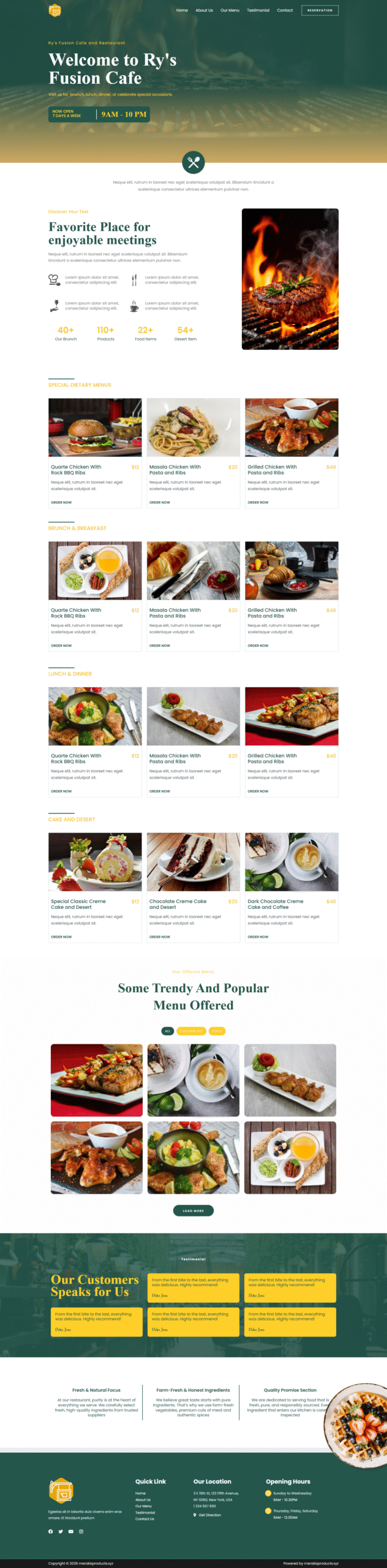The width and height of the screenshot is (387, 1568).
Task: Filter the menu by Chicken Fry
Action: [191, 1031]
